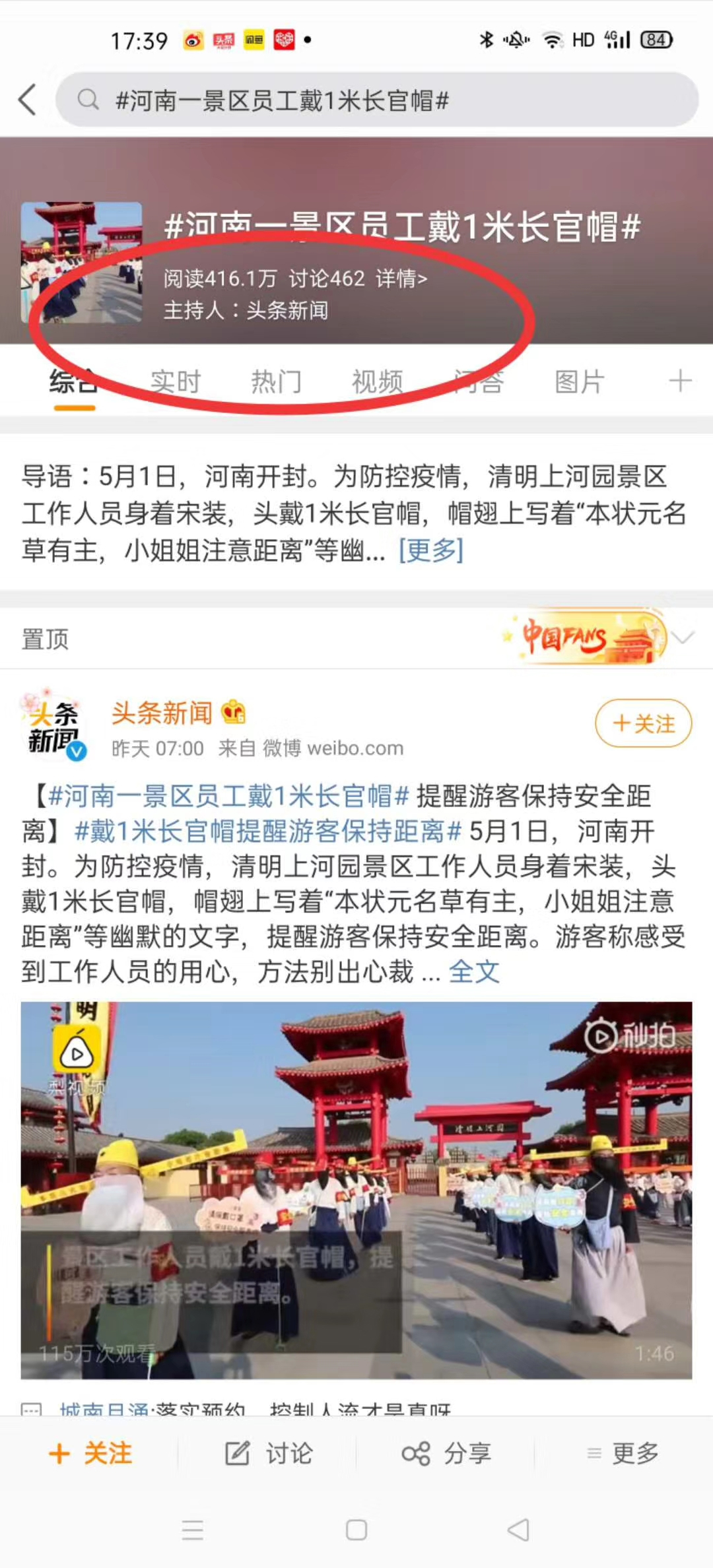Viewport: 713px width, 1568px height.
Task: Open the bottom 更多 menu
Action: (x=623, y=1453)
